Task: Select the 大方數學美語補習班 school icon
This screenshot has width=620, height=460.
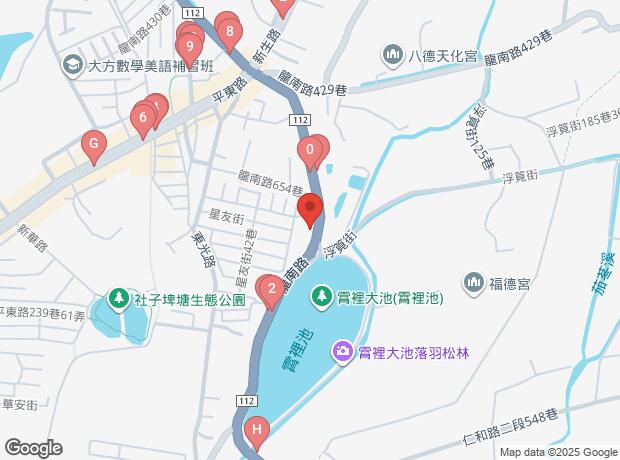Action: (72, 66)
